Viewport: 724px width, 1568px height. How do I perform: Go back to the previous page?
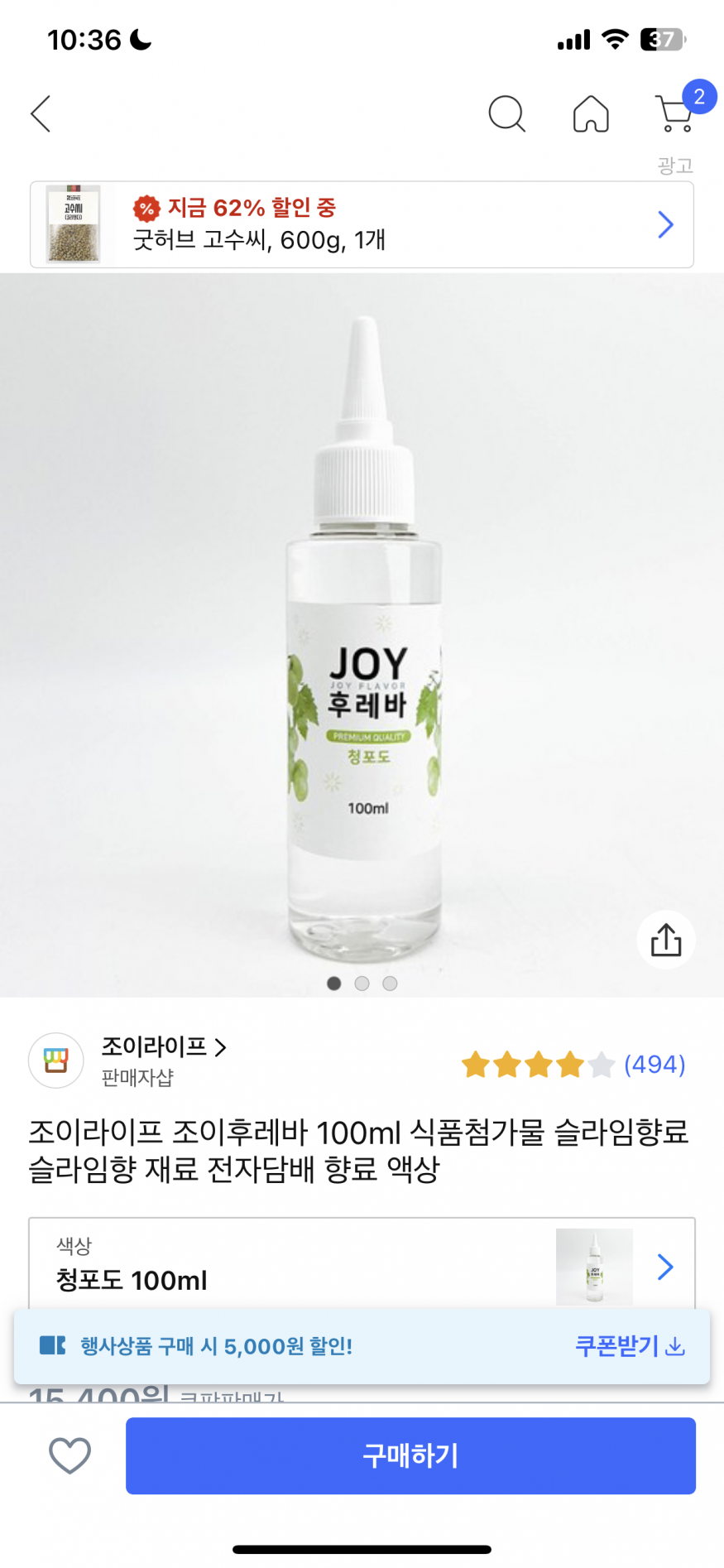tap(41, 114)
